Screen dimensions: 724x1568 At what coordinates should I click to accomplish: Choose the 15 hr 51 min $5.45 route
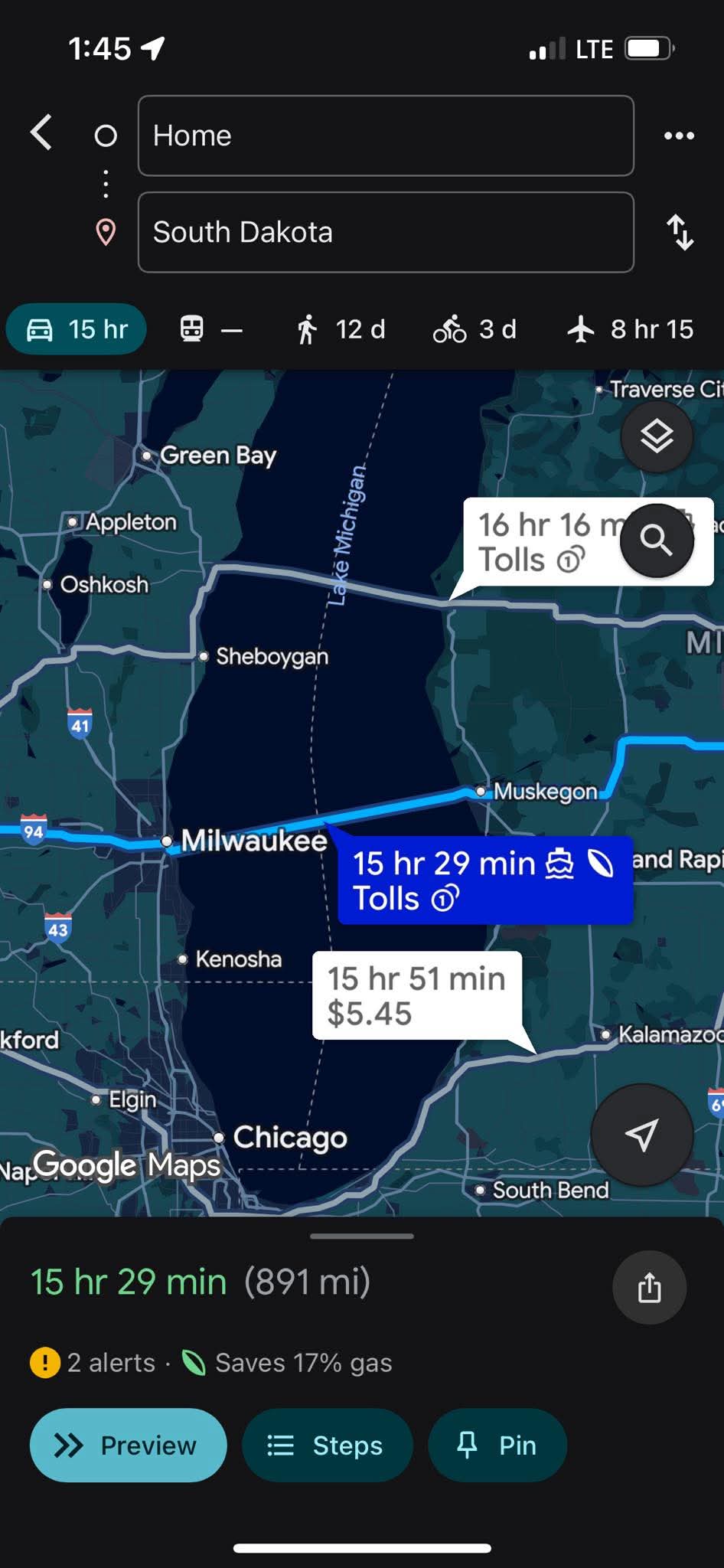[416, 995]
